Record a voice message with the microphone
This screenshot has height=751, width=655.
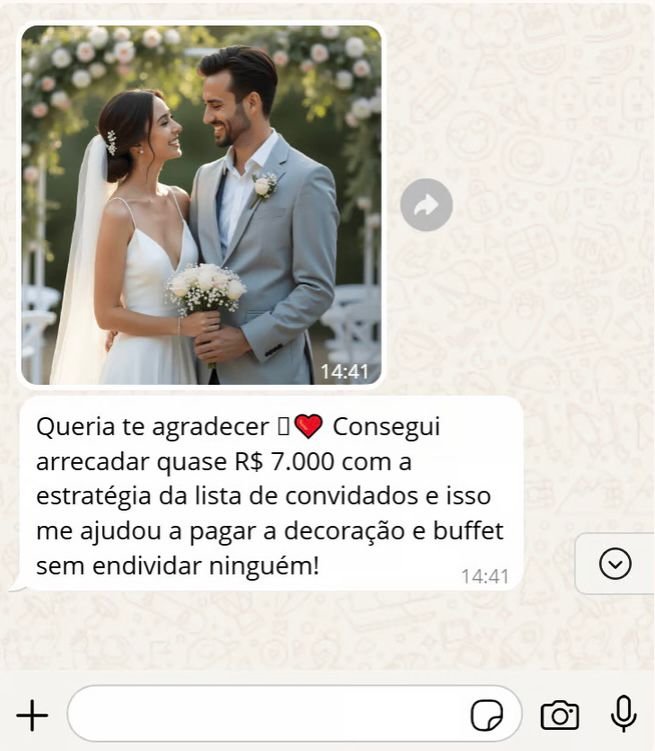(624, 713)
